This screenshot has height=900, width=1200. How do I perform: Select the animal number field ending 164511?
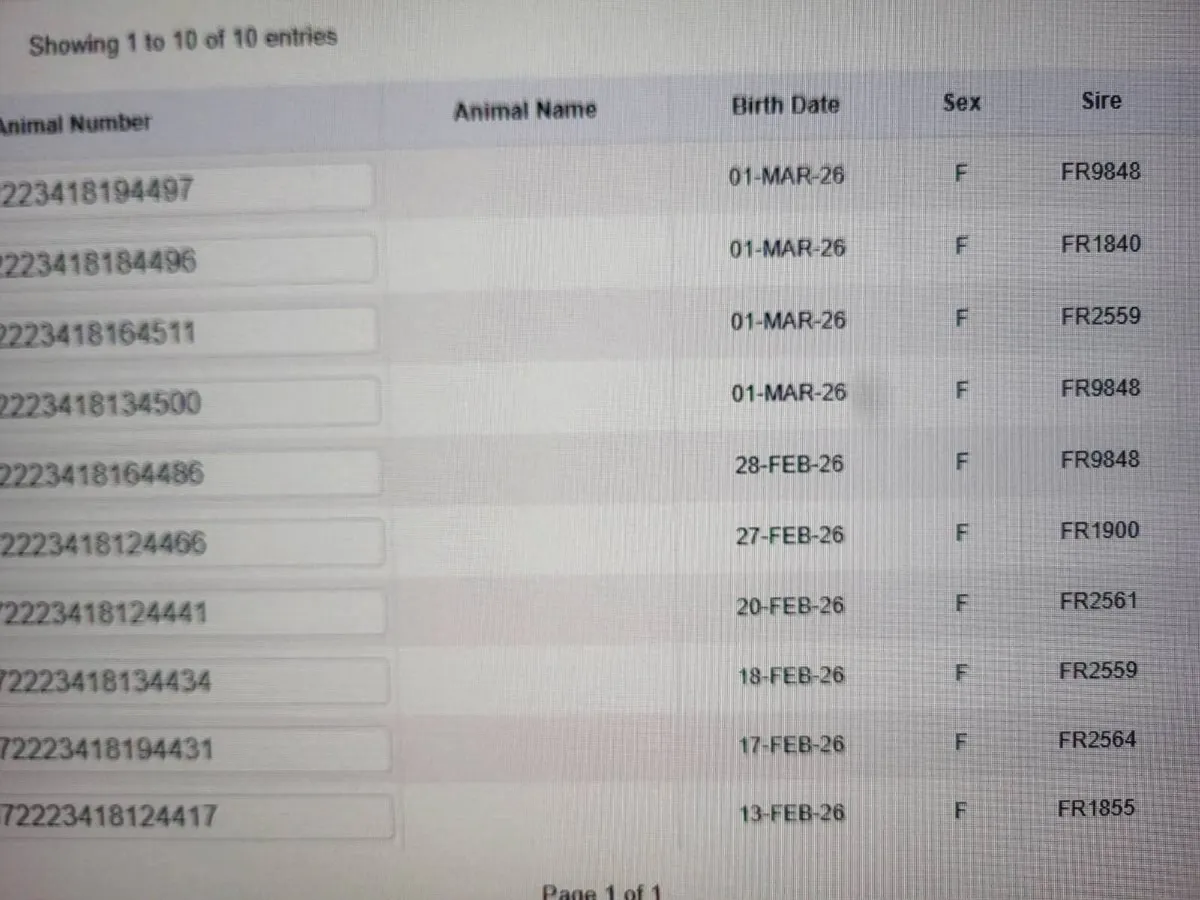coord(187,331)
